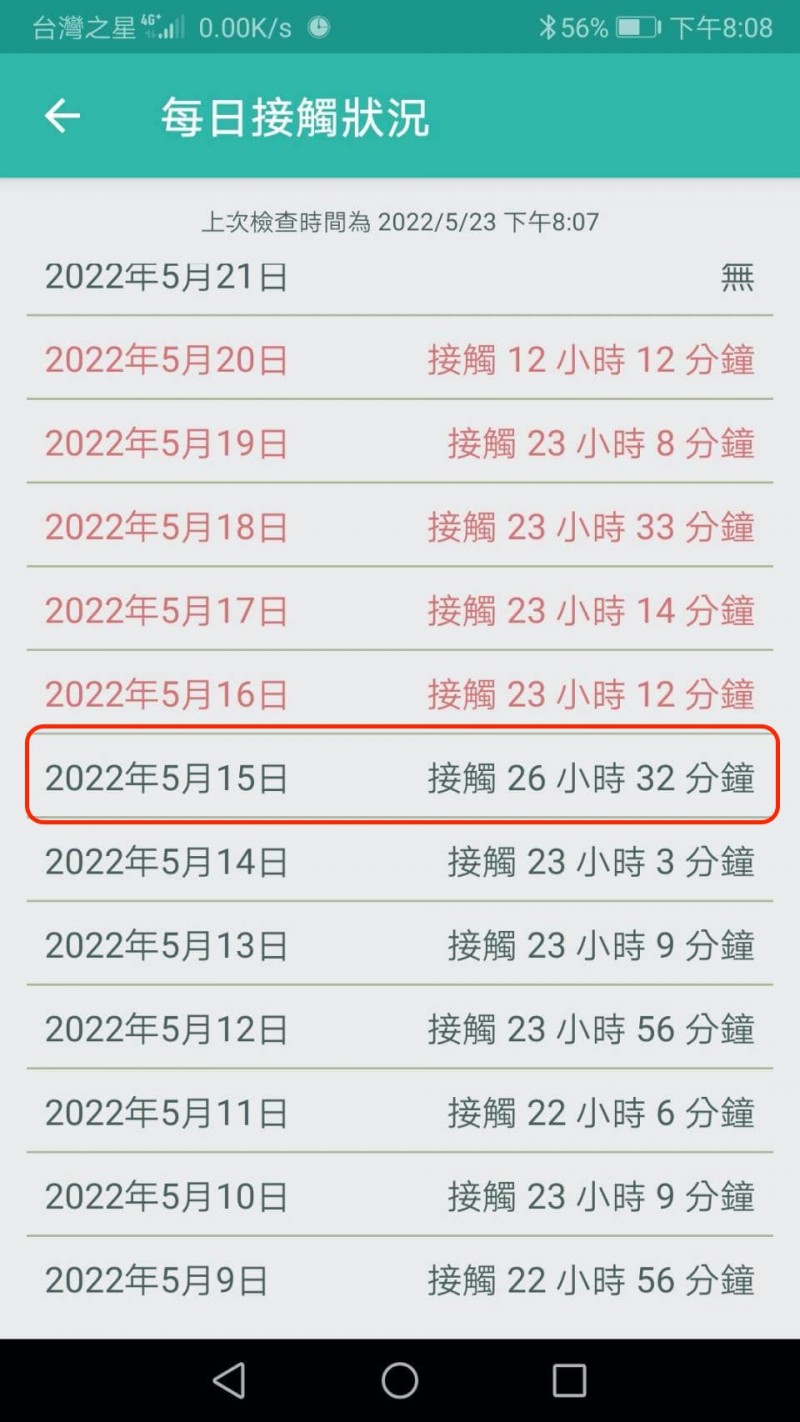Open the highlighted 2022年5月15日 row

(x=400, y=778)
